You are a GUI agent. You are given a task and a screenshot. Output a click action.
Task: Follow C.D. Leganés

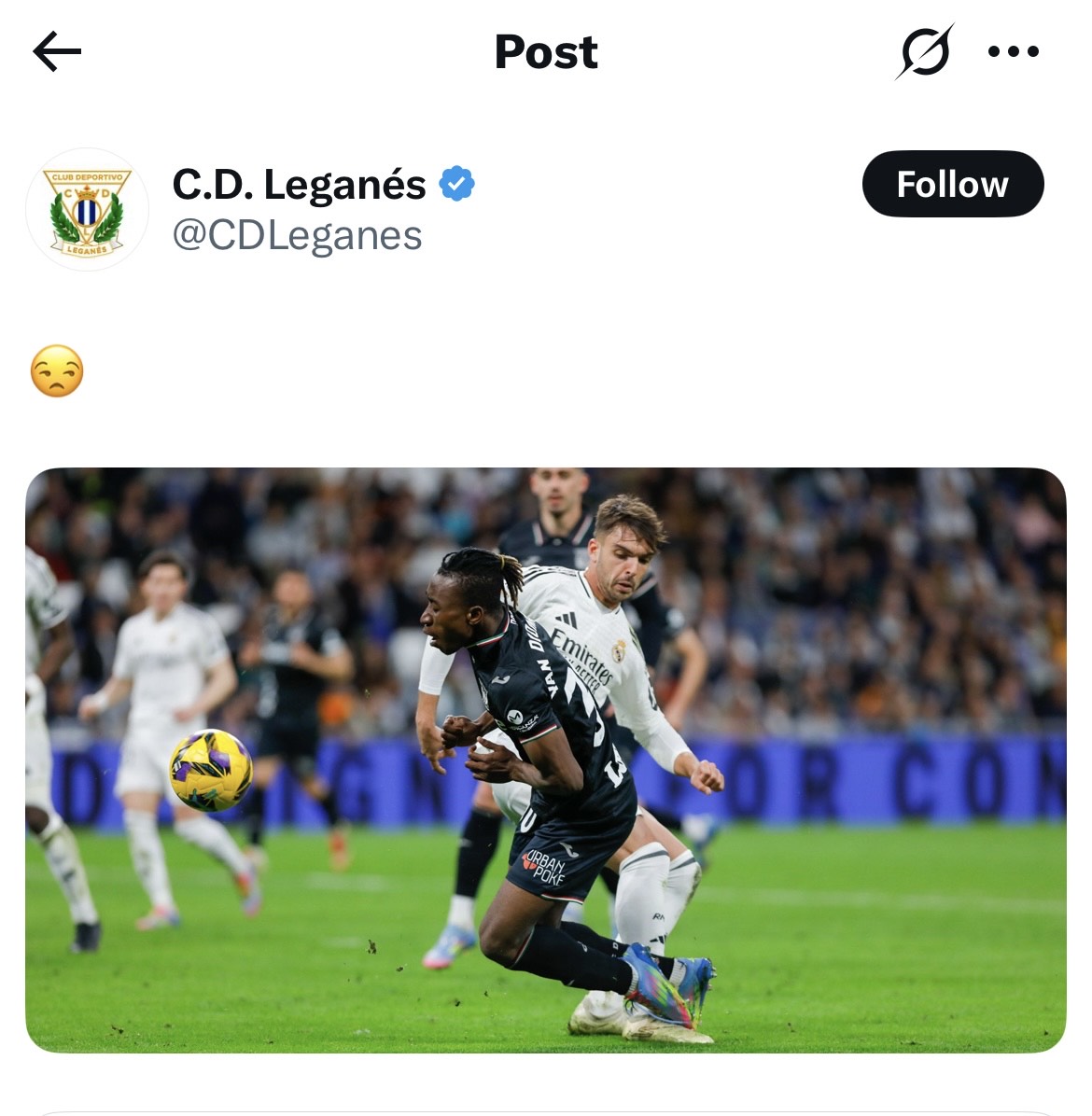pos(952,184)
